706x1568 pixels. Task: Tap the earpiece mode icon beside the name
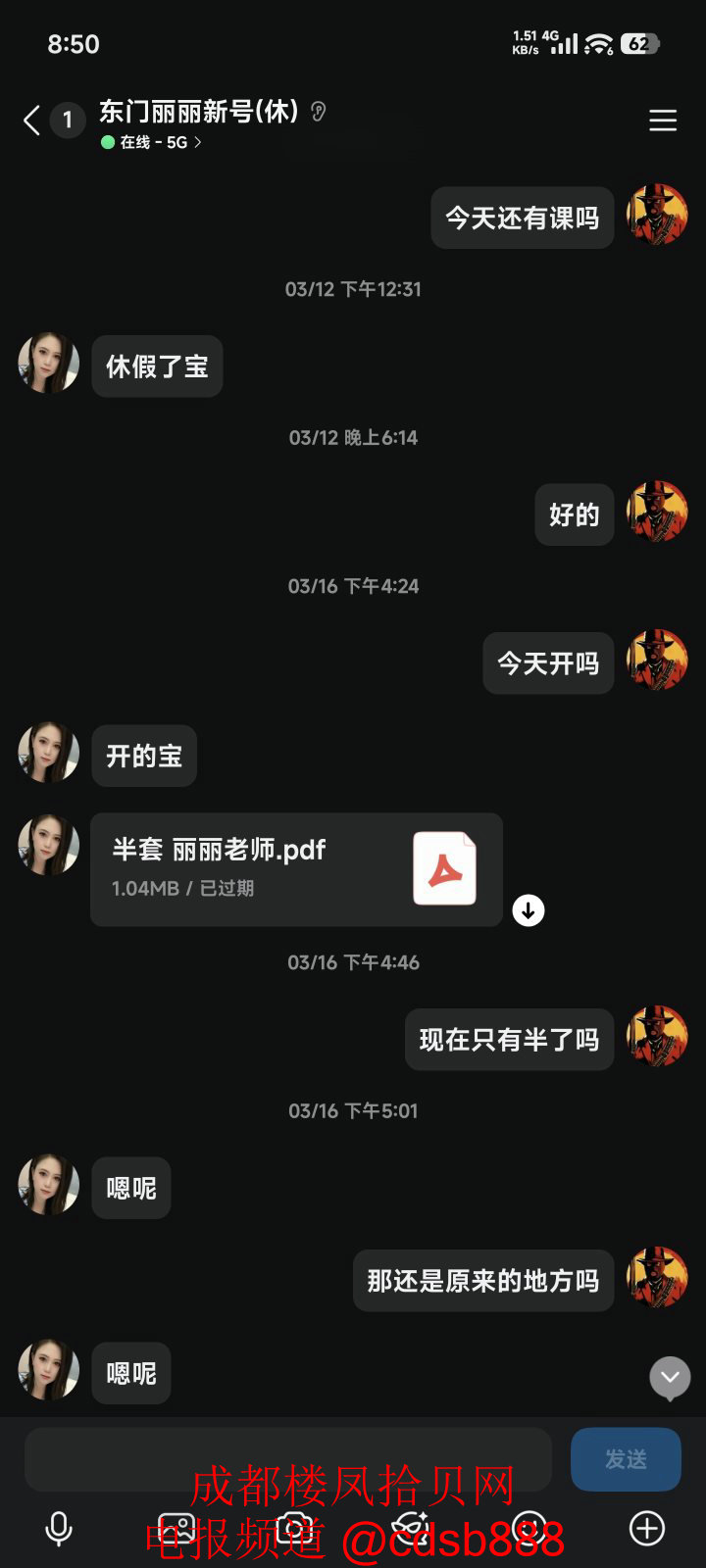pos(318,112)
